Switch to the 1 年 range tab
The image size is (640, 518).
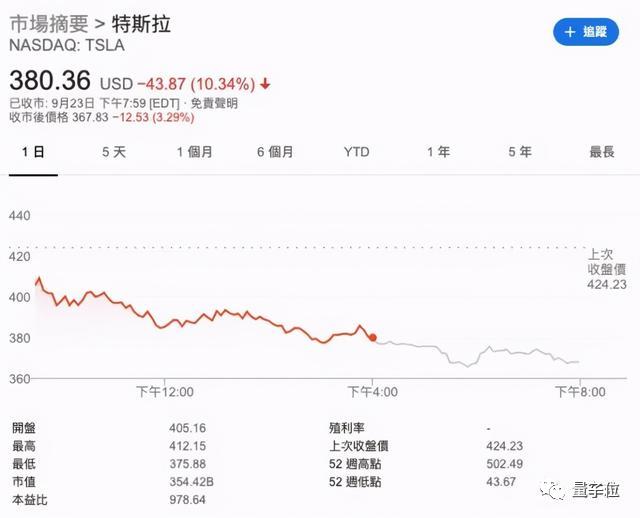click(438, 152)
